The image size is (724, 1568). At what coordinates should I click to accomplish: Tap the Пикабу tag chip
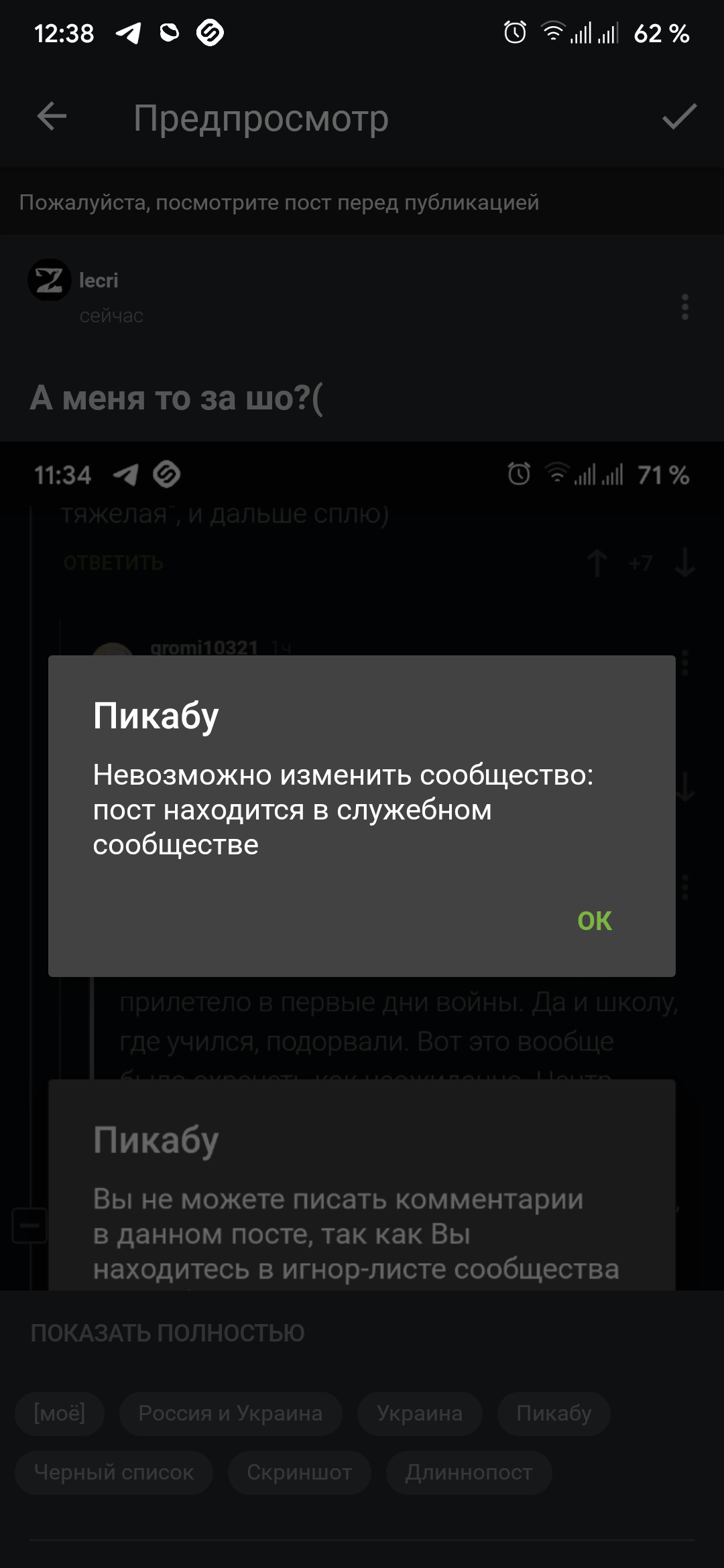553,1413
